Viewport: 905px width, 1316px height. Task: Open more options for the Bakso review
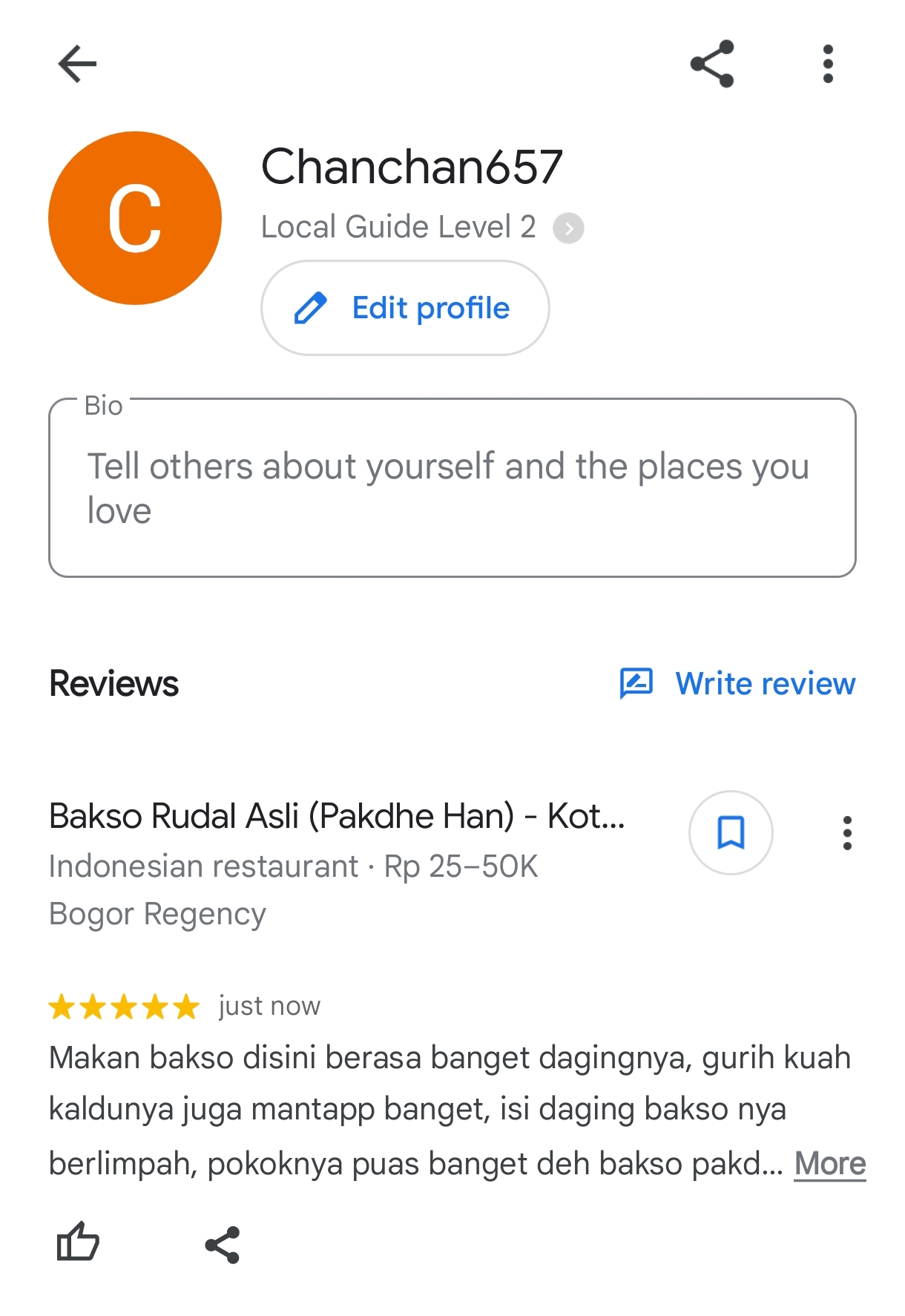click(847, 833)
